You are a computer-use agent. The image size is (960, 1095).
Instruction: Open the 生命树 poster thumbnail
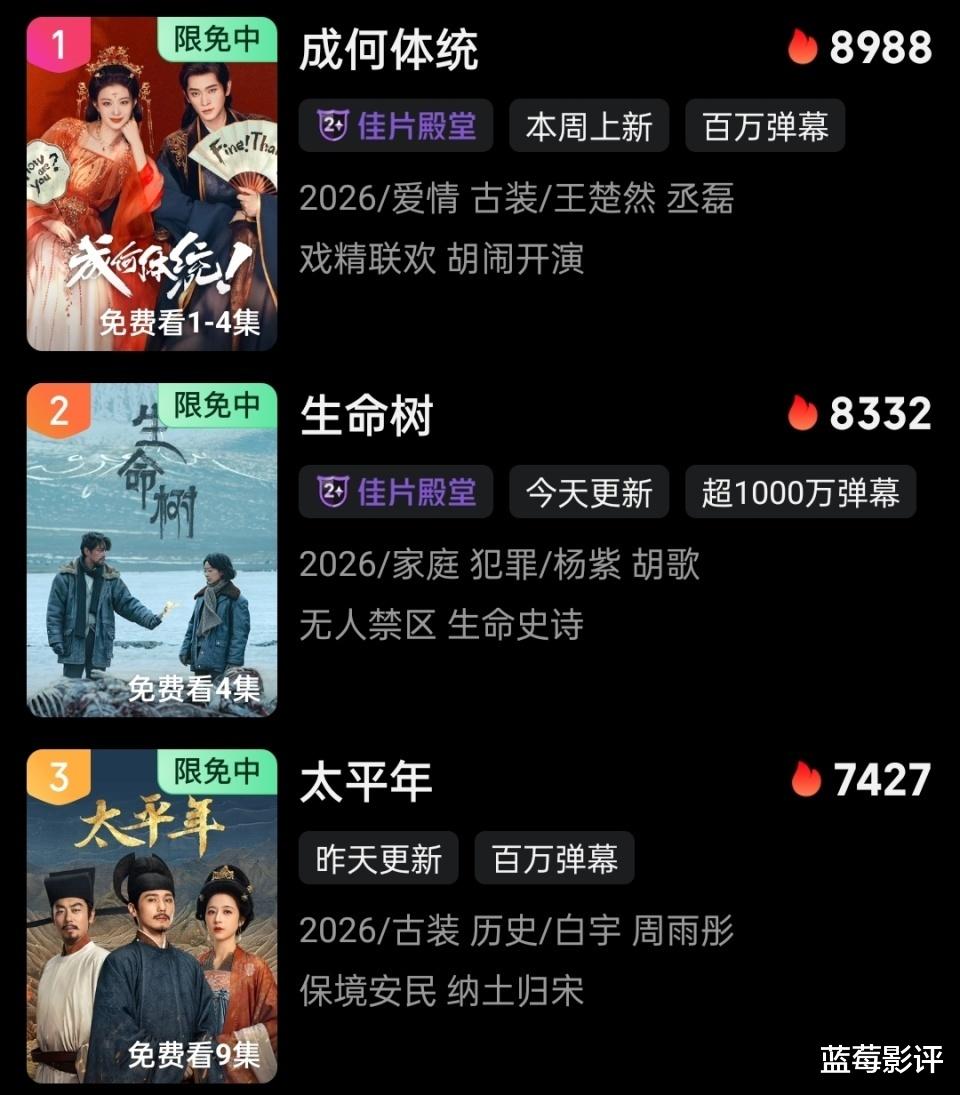[x=152, y=550]
